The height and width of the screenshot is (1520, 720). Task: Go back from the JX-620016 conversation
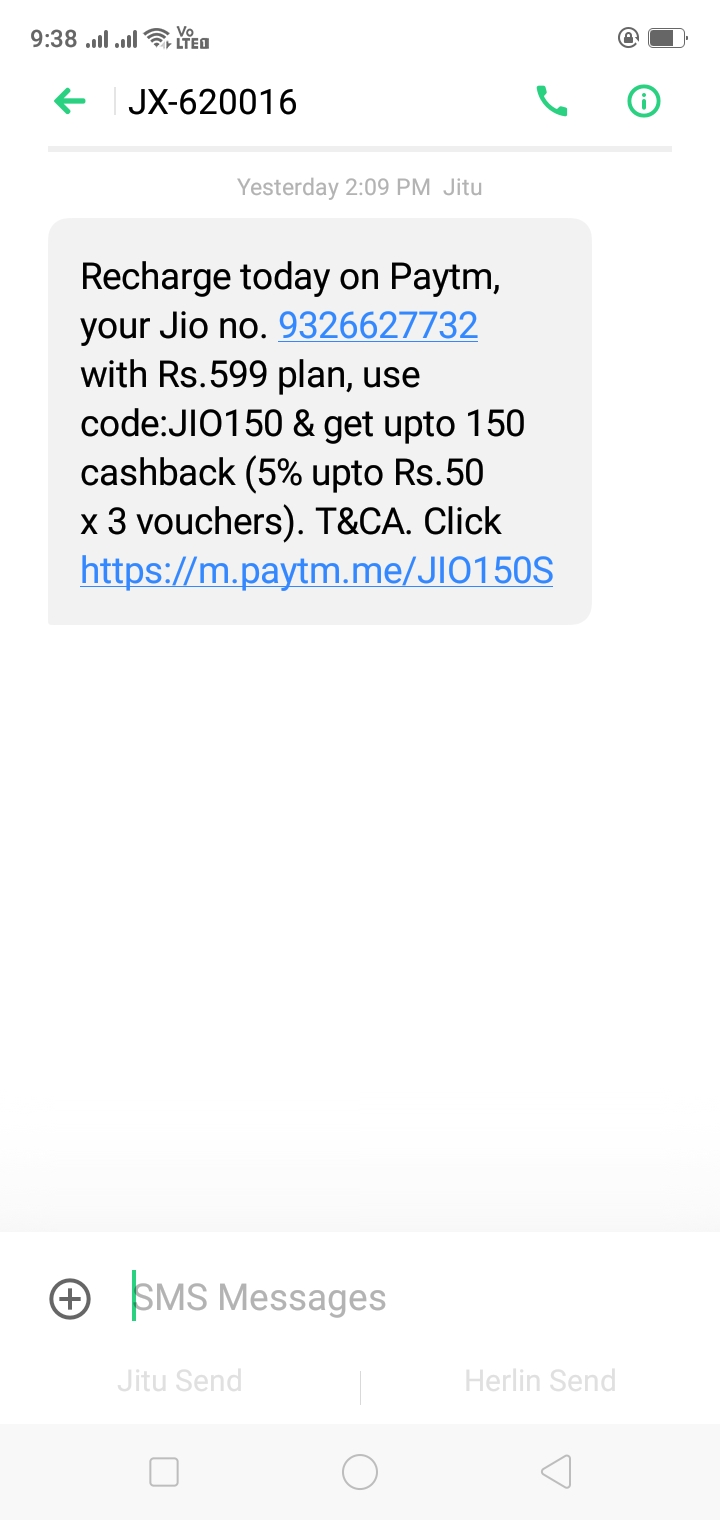click(70, 101)
